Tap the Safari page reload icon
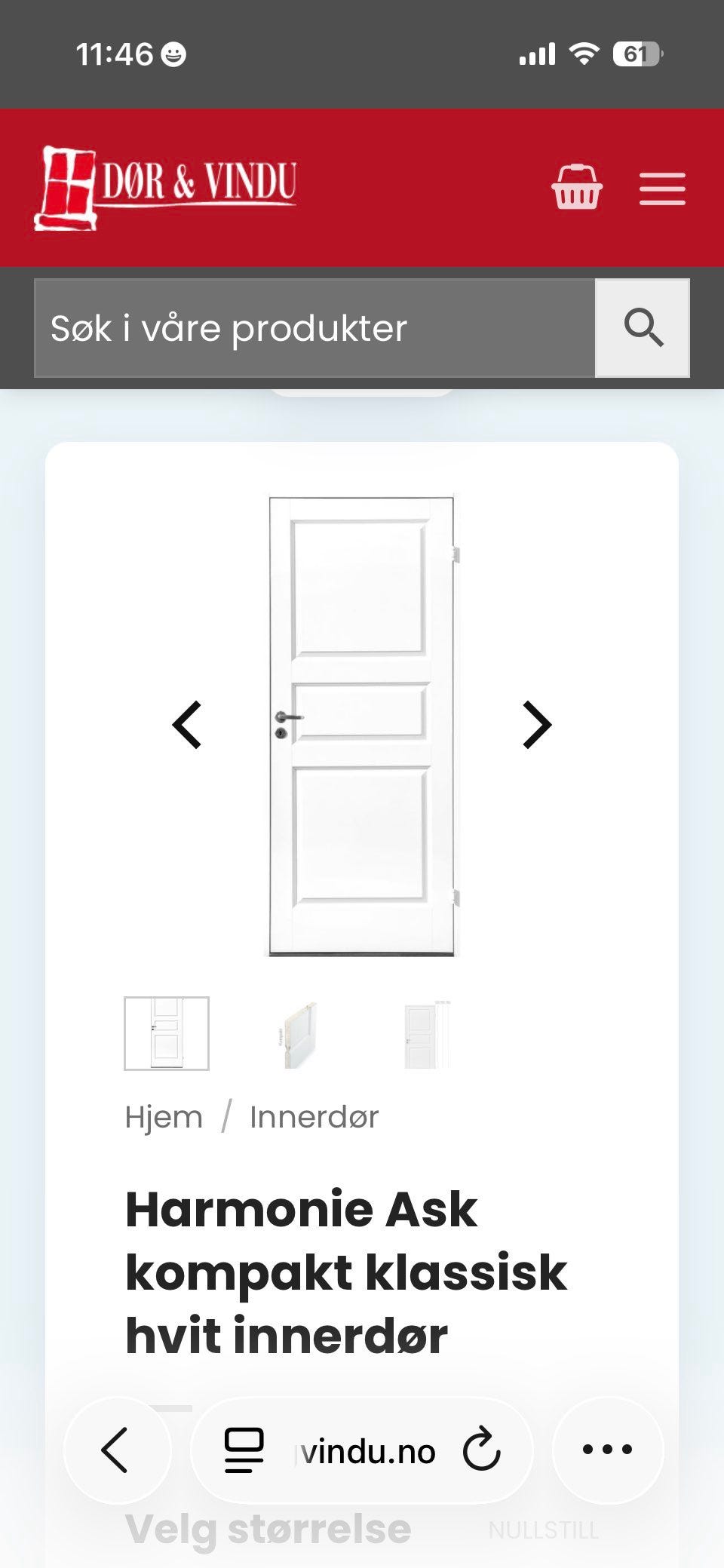 [x=481, y=1449]
